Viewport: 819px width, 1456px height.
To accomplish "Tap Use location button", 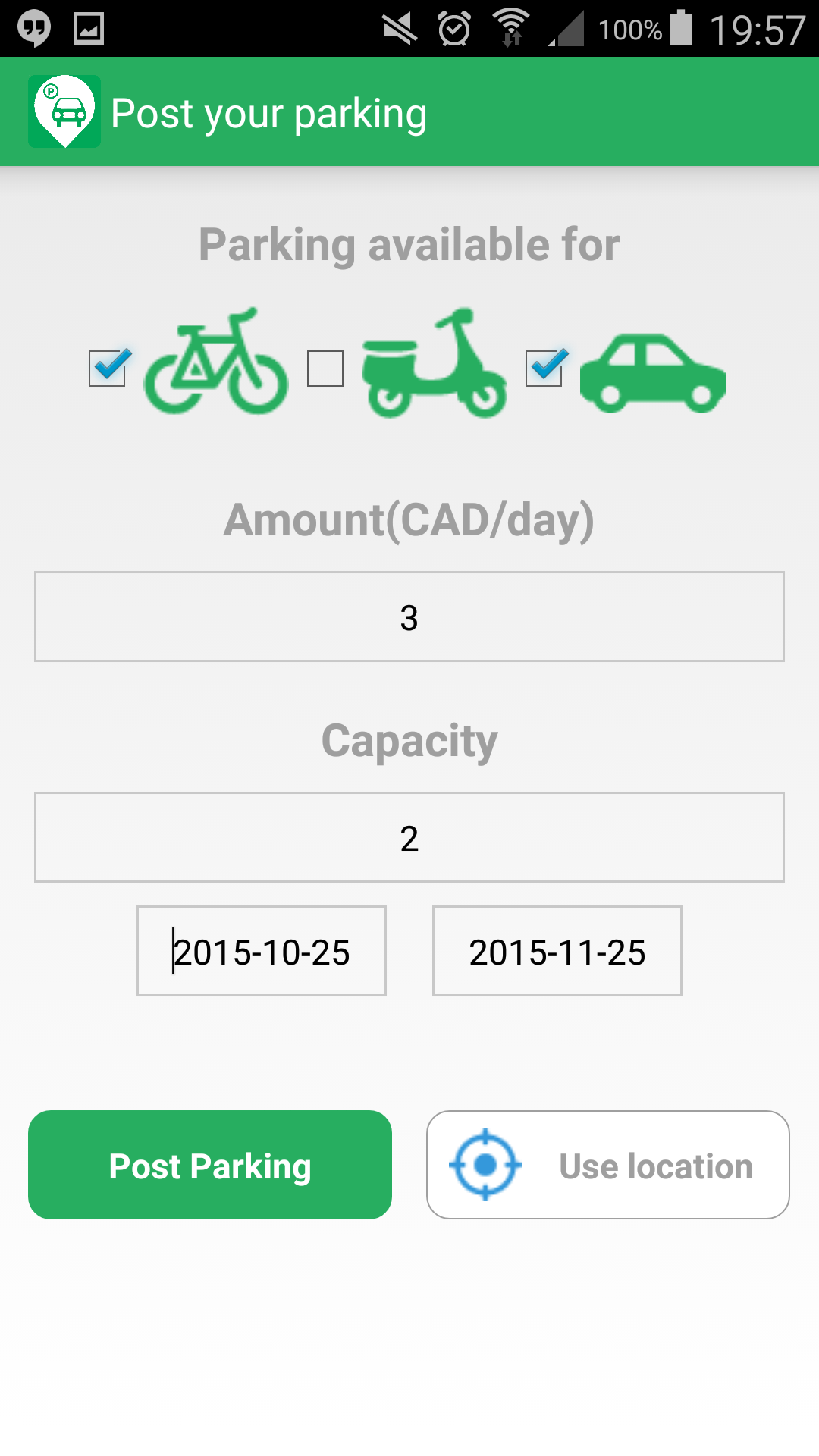I will pyautogui.click(x=608, y=1165).
